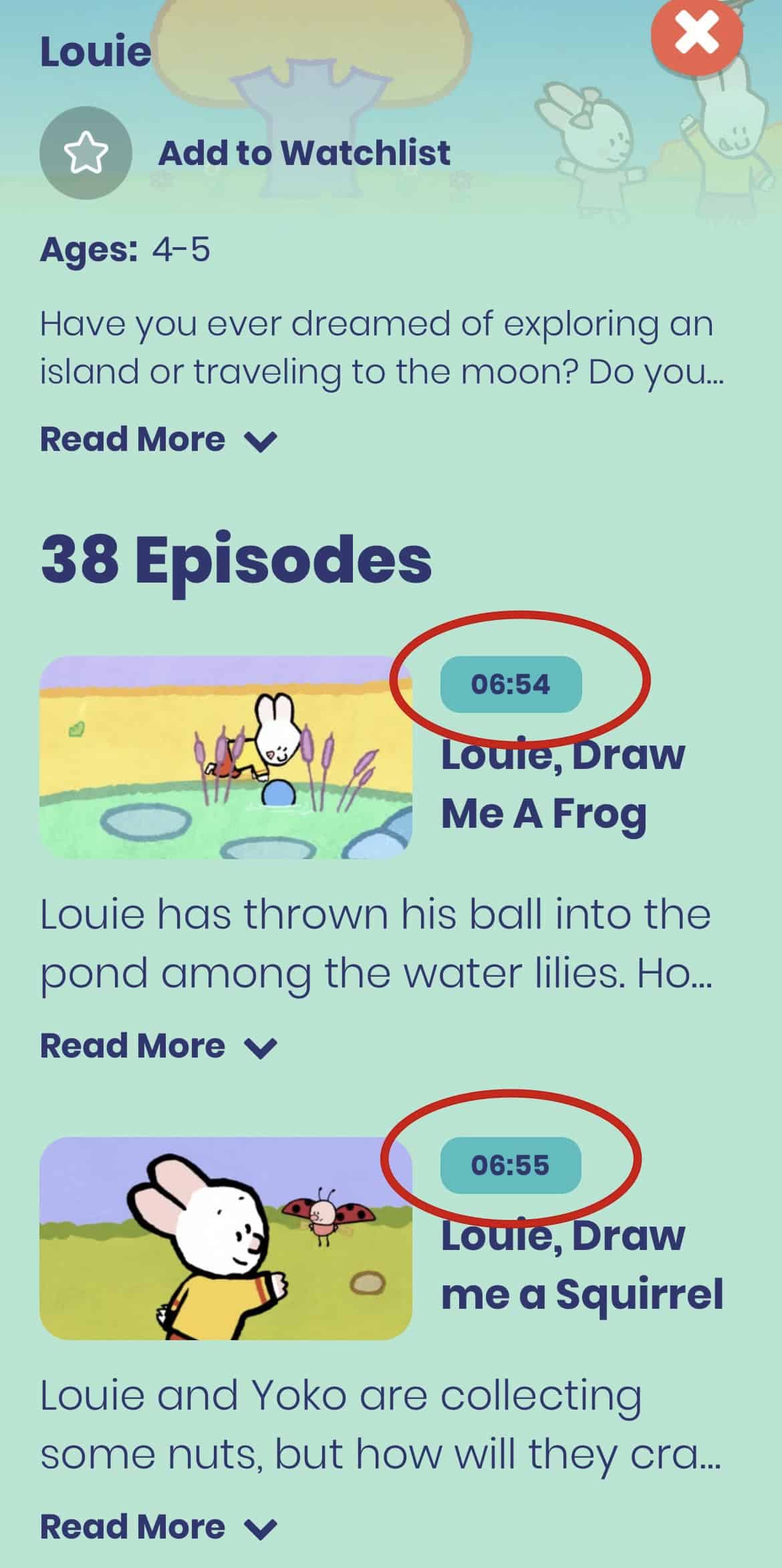Screen dimensions: 782x1568
Task: Expand the Draw me a Squirrel description
Action: 158,1527
